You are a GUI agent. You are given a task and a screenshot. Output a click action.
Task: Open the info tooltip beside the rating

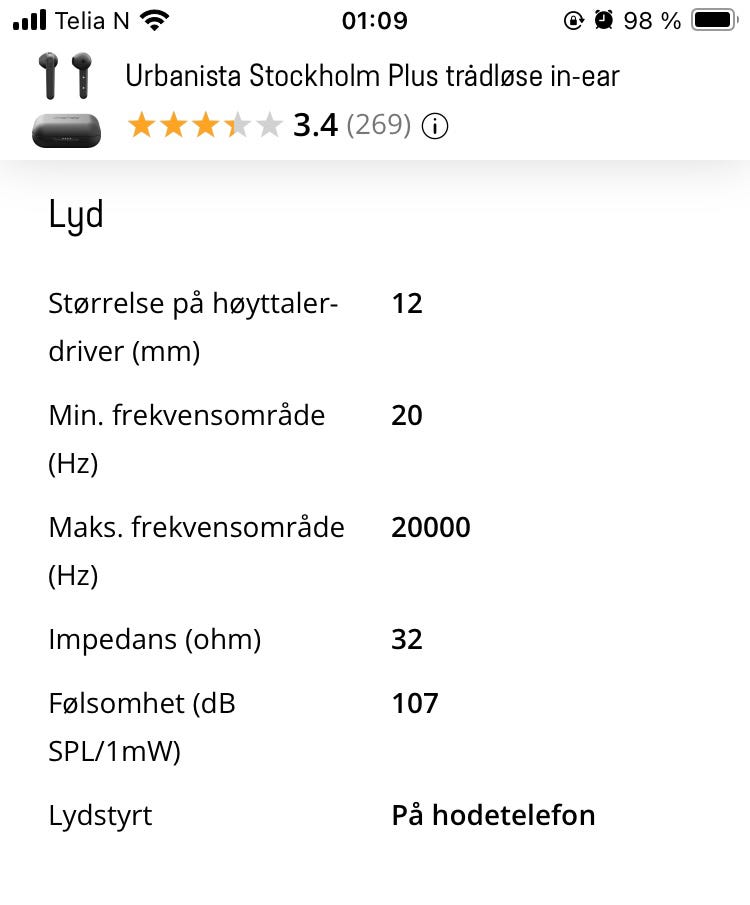click(435, 126)
